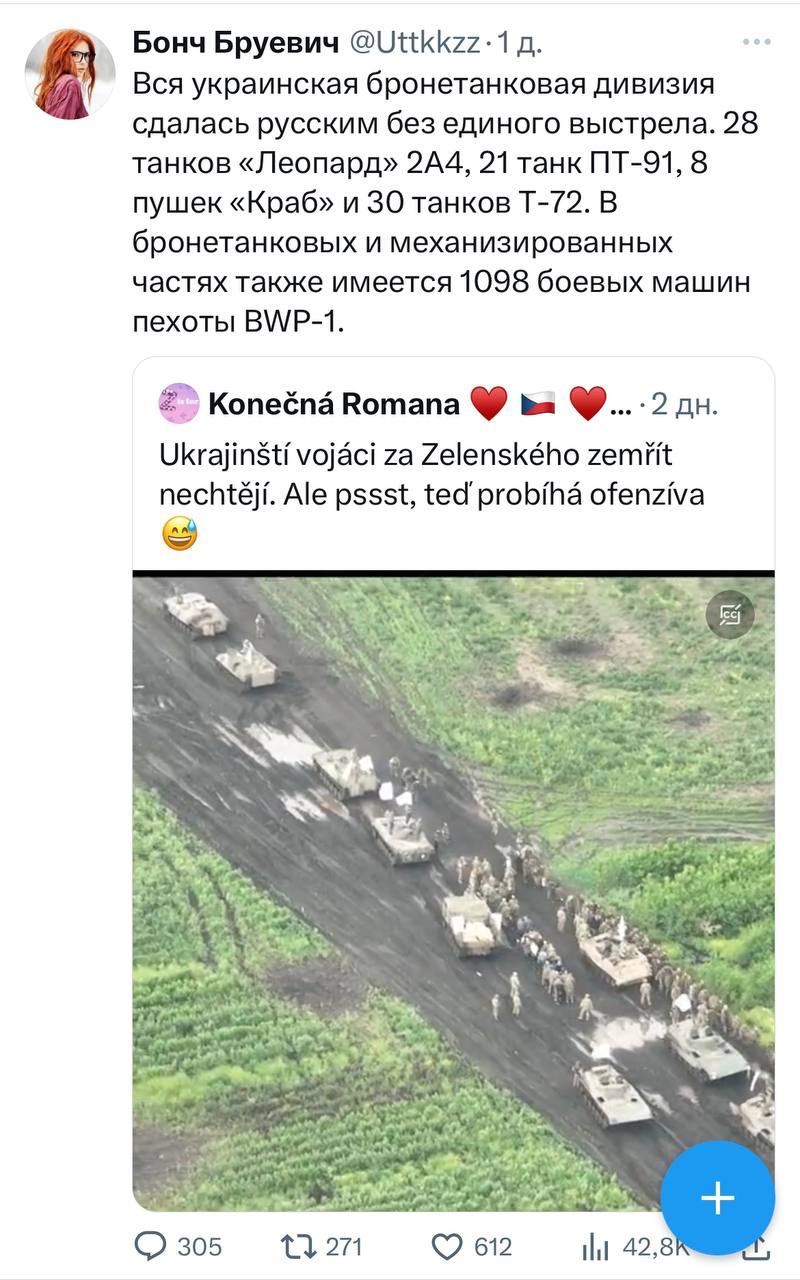This screenshot has width=800, height=1280.
Task: Share this tweet
Action: point(757,1248)
